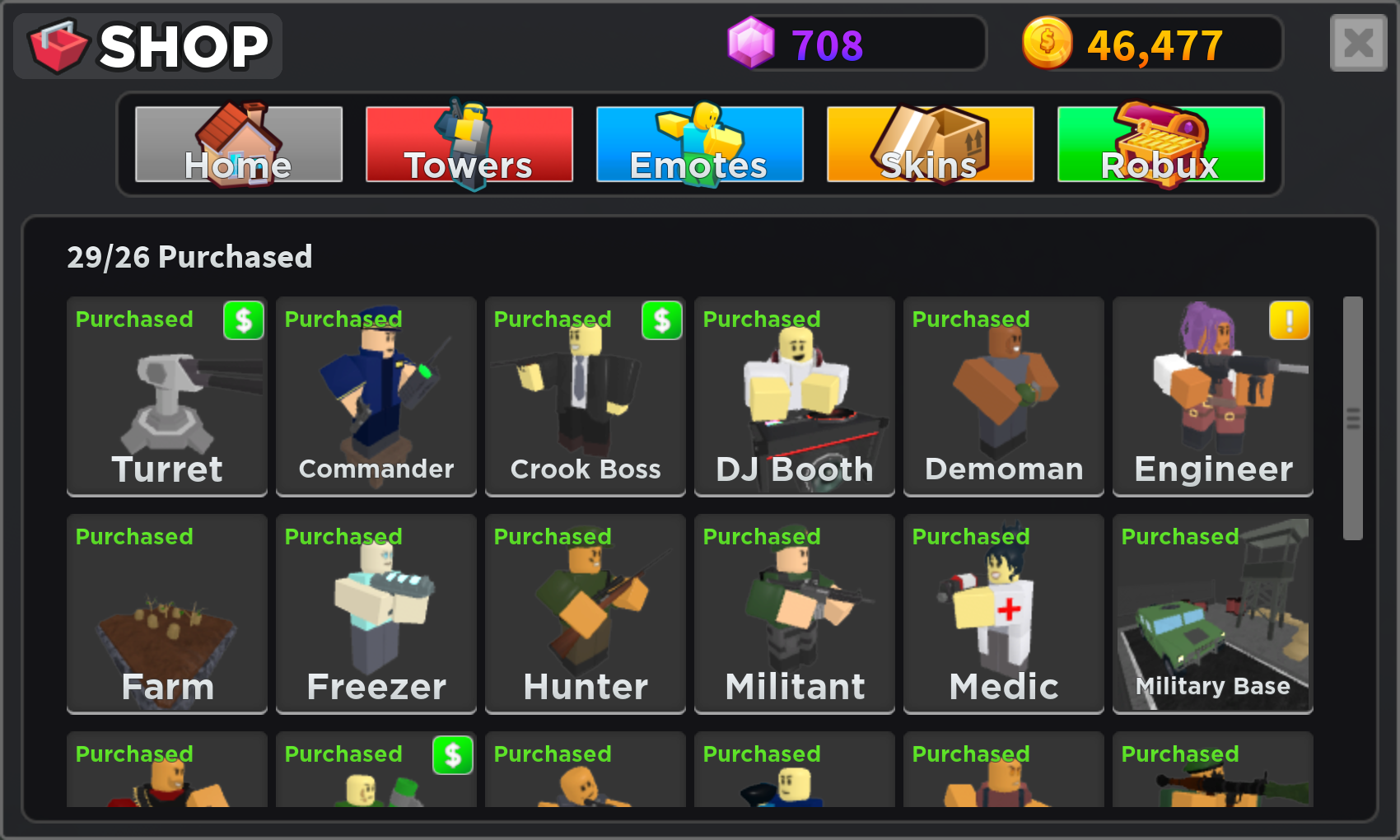
Task: Open the Commander tower card
Action: [376, 397]
